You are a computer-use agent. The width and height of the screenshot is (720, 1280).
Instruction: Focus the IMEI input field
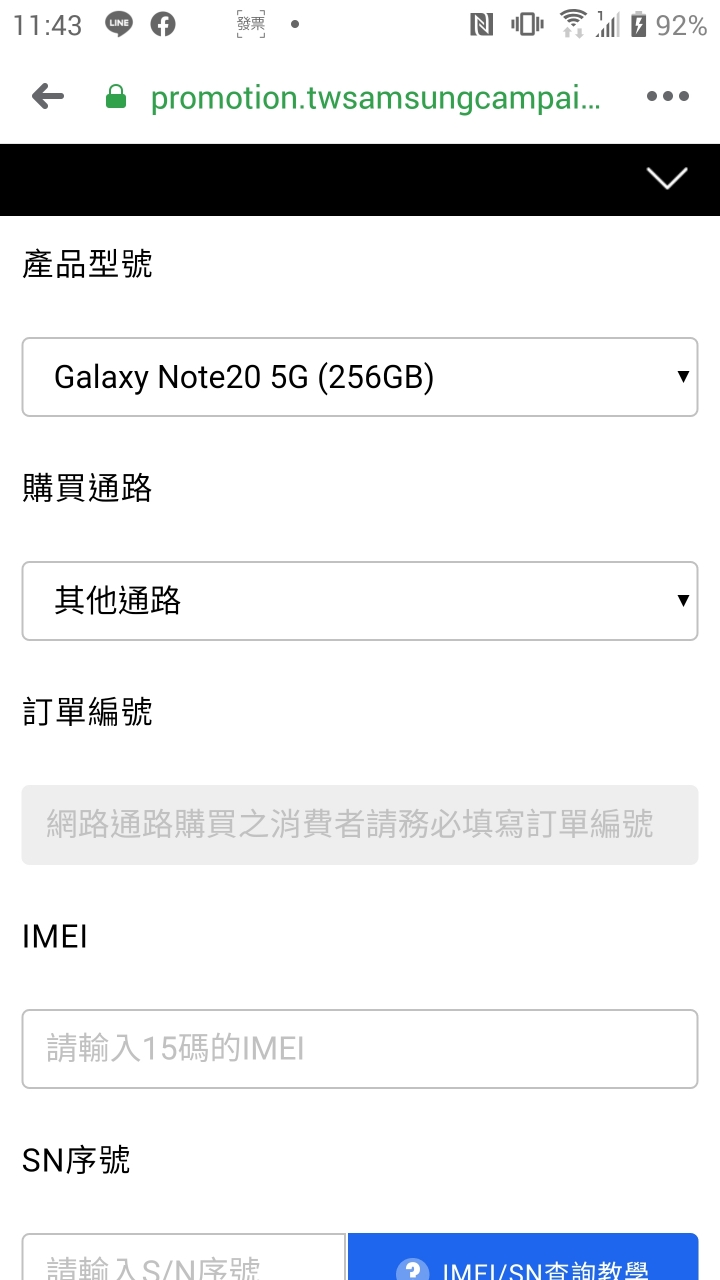(x=360, y=1049)
